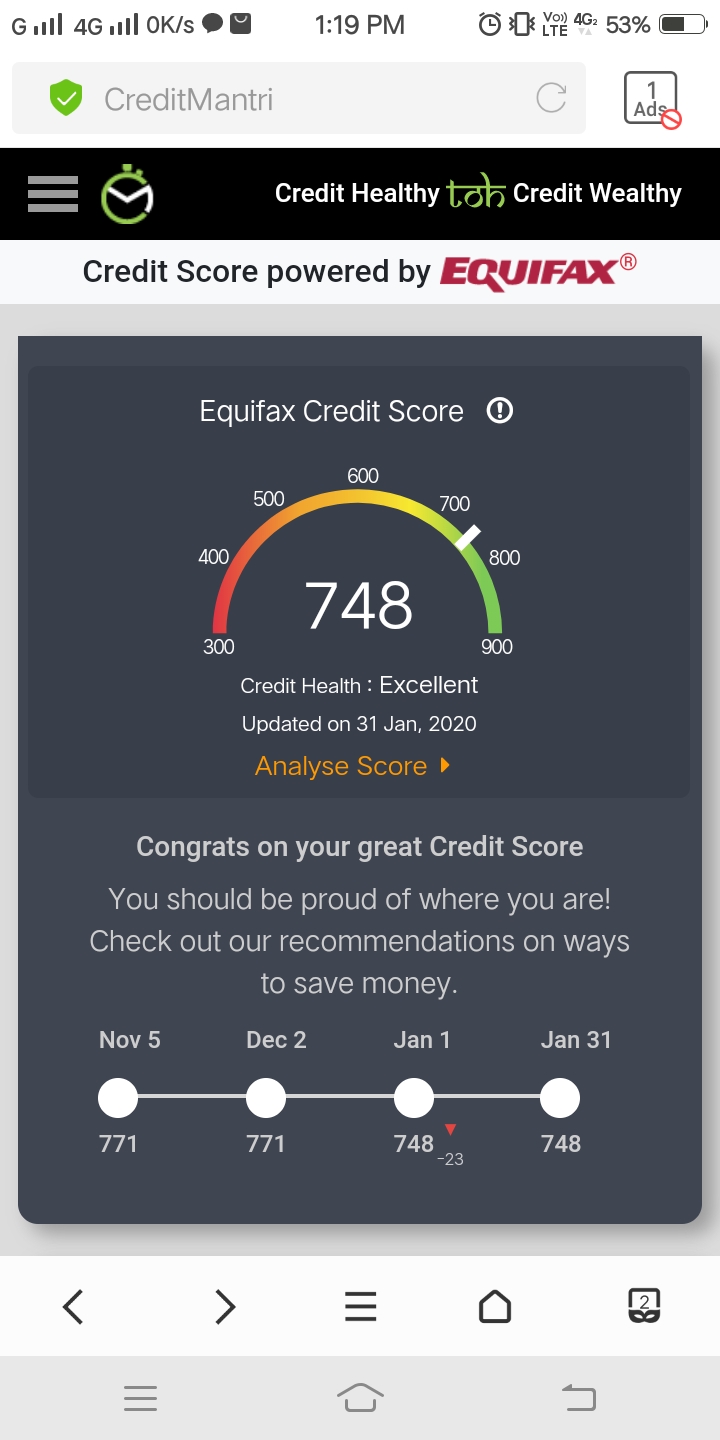Open the browser menu in the bottom toolbar
720x1440 pixels.
click(360, 1306)
